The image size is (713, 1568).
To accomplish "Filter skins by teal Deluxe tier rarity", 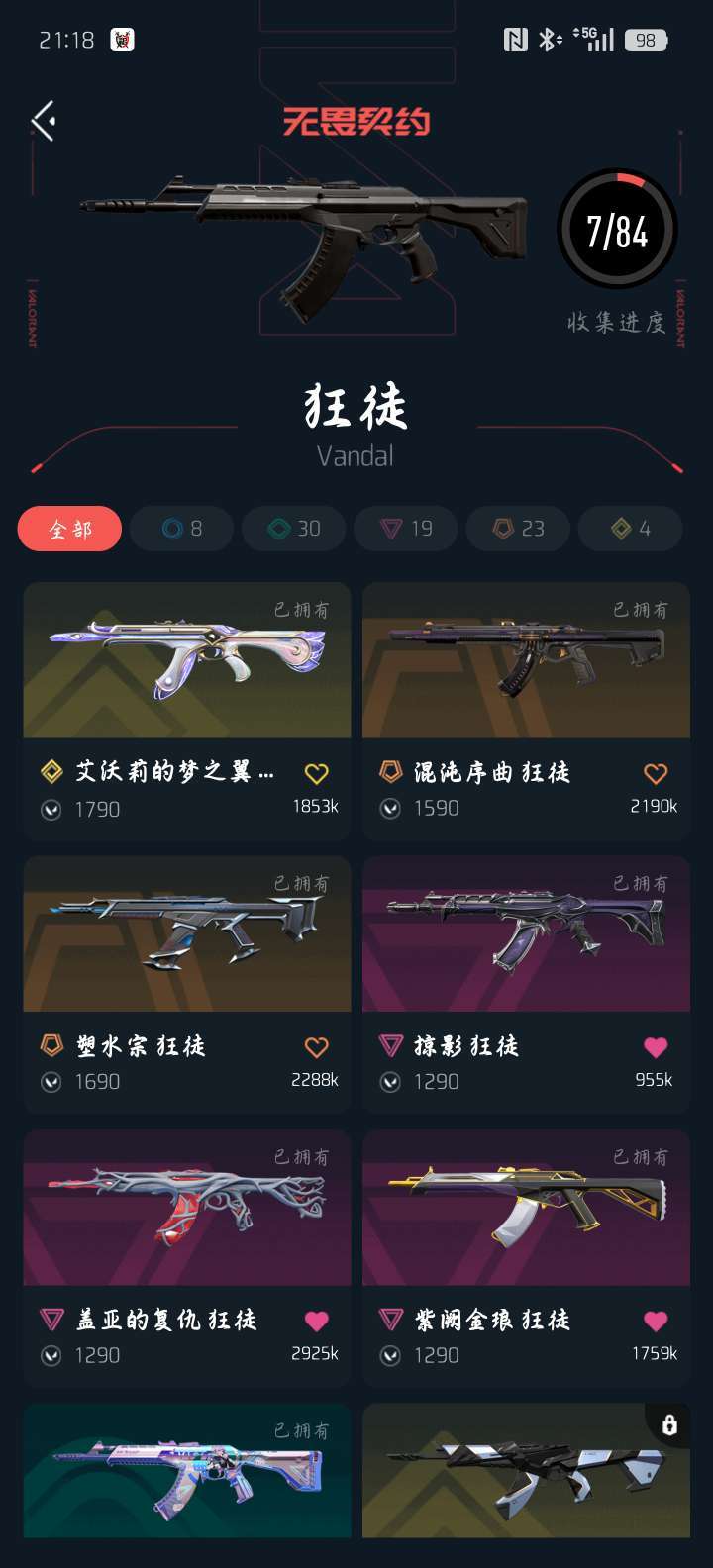I will 293,529.
